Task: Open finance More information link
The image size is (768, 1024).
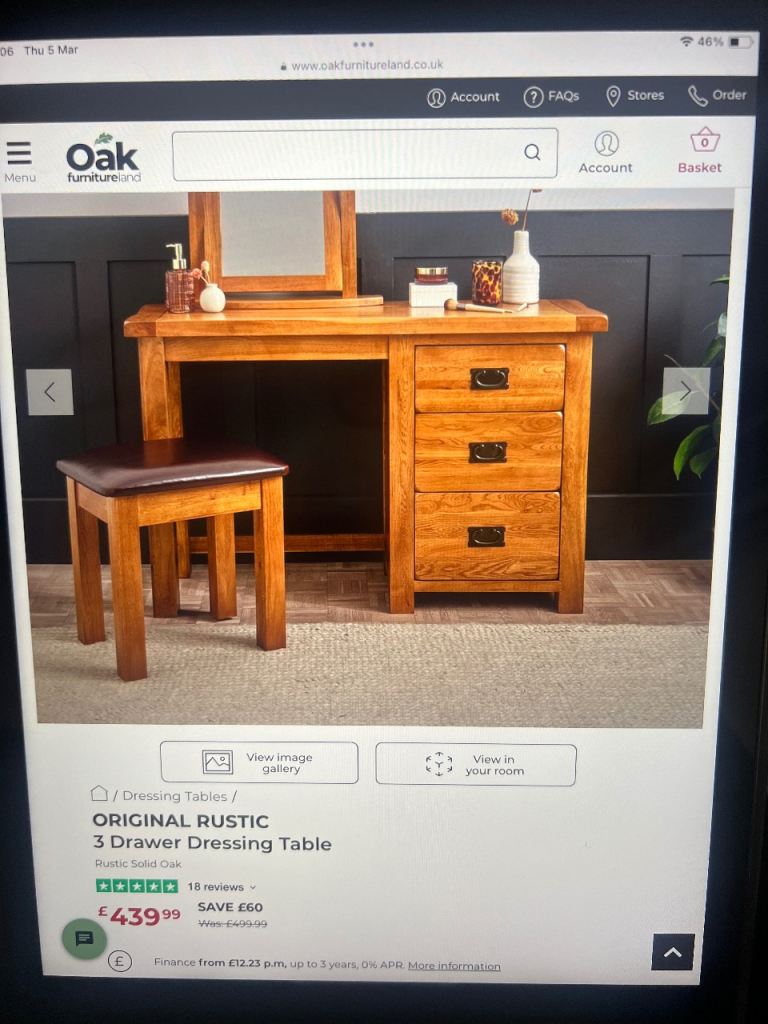Action: [x=454, y=966]
